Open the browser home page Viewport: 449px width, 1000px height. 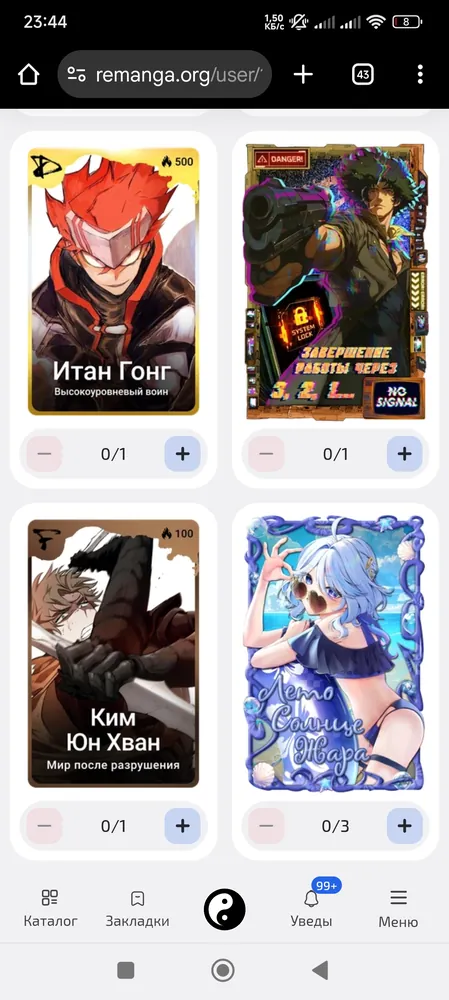[x=28, y=75]
